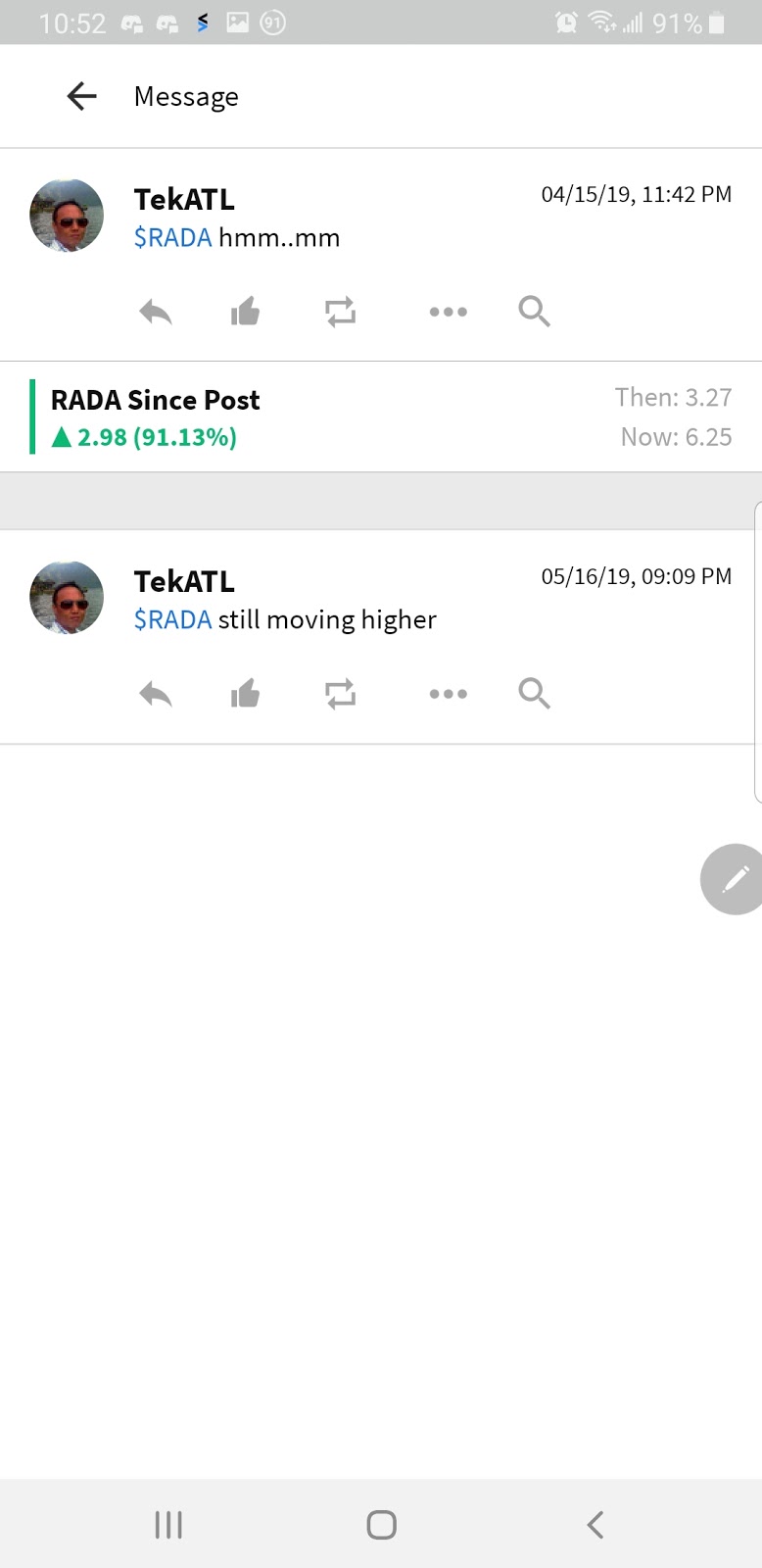Reshare the "hmm..mm" post
Viewport: 762px width, 1568px height.
click(x=340, y=312)
